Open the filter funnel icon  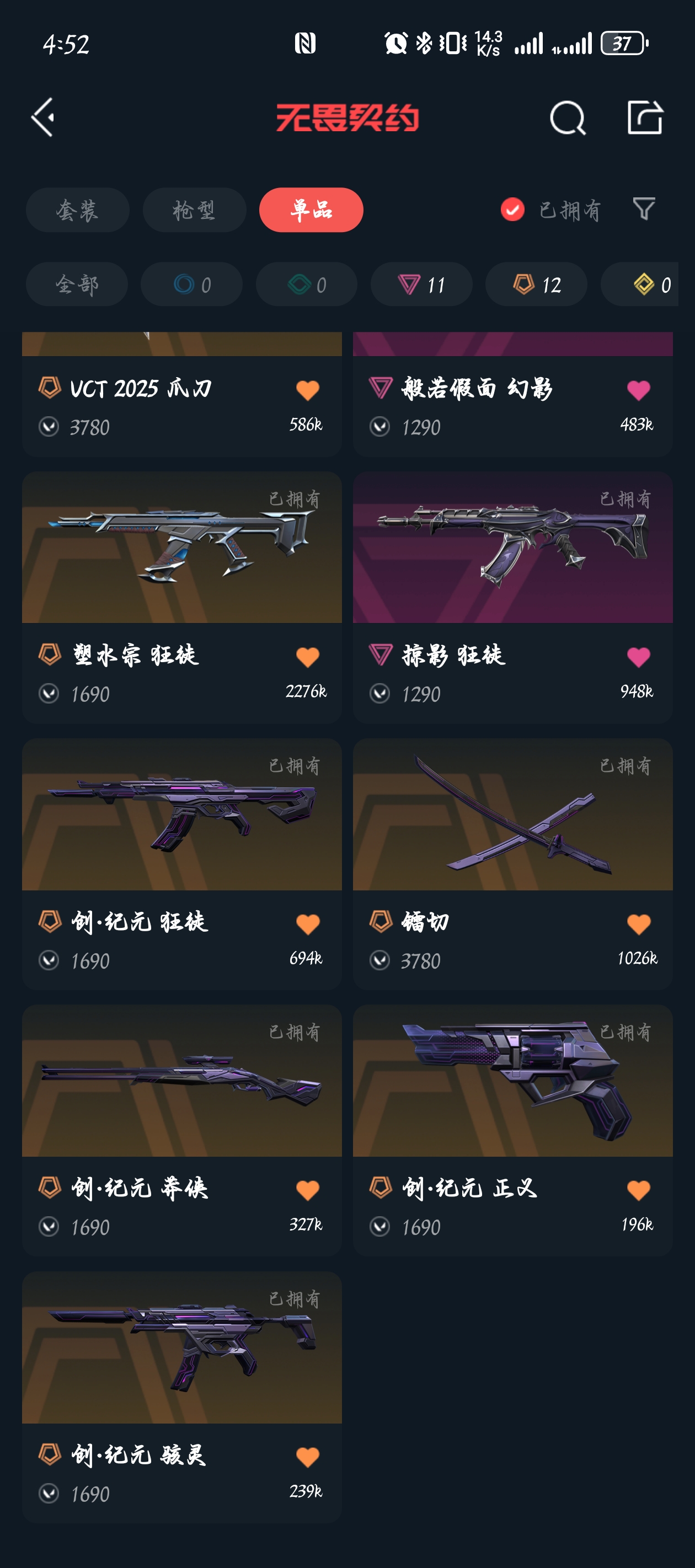tap(644, 209)
